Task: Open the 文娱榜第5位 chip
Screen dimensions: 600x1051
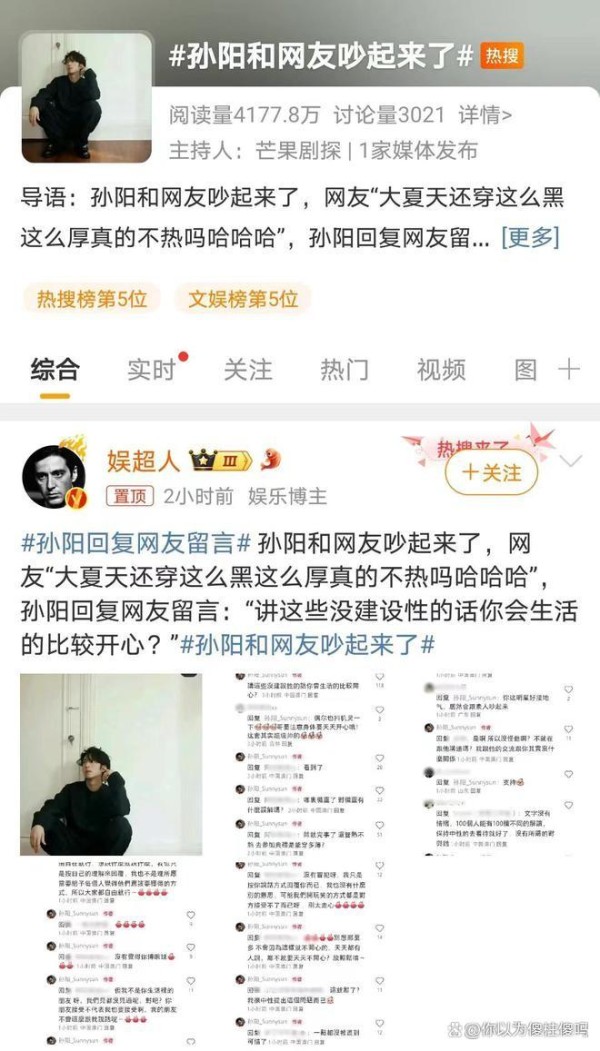Action: 243,298
